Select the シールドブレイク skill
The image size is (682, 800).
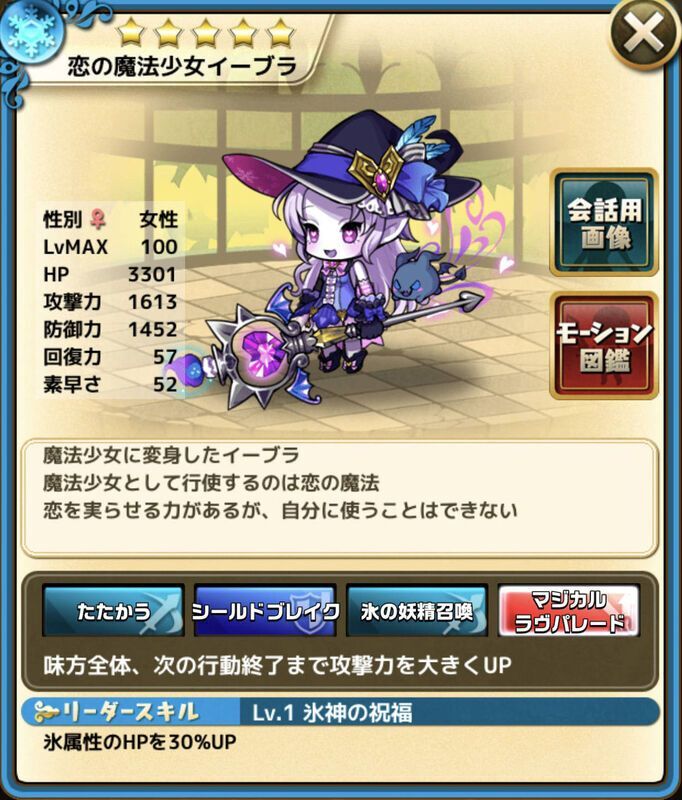tap(265, 611)
